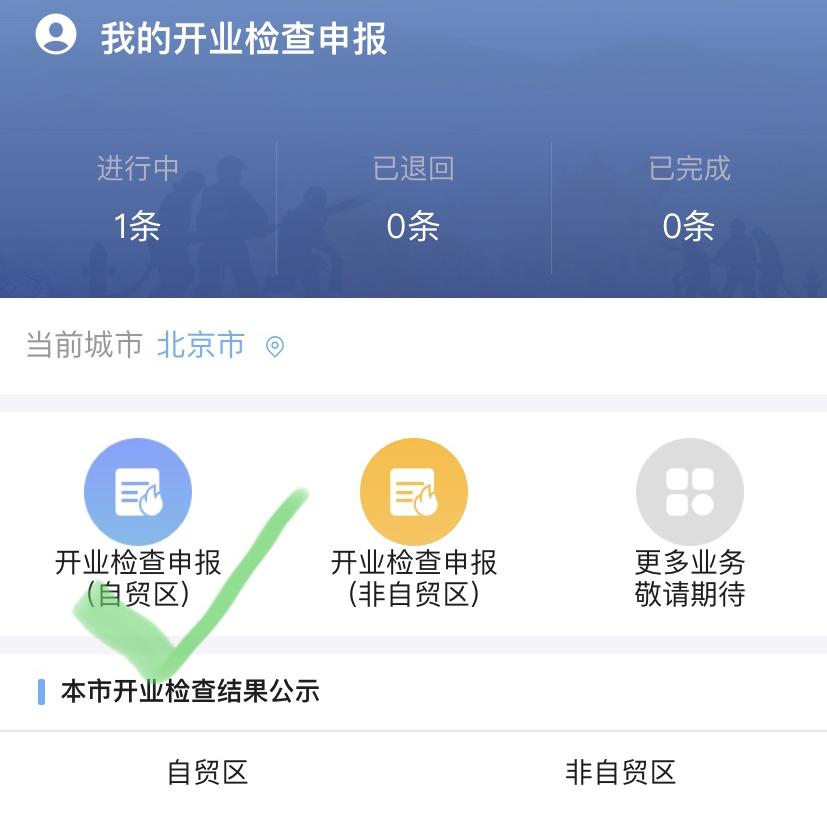
Task: Open the profile avatar icon
Action: [x=56, y=34]
